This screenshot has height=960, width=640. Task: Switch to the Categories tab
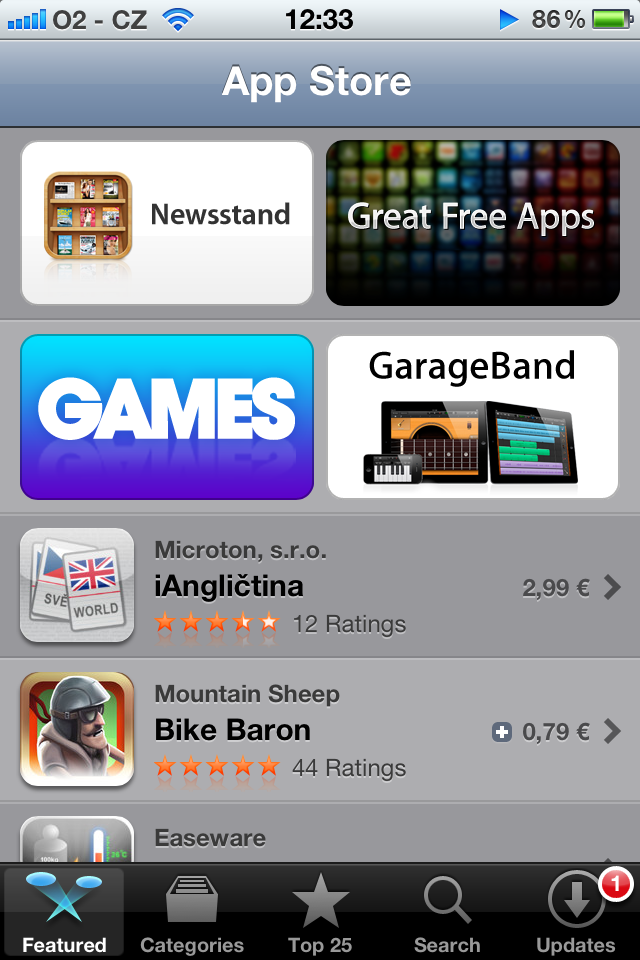(x=192, y=912)
